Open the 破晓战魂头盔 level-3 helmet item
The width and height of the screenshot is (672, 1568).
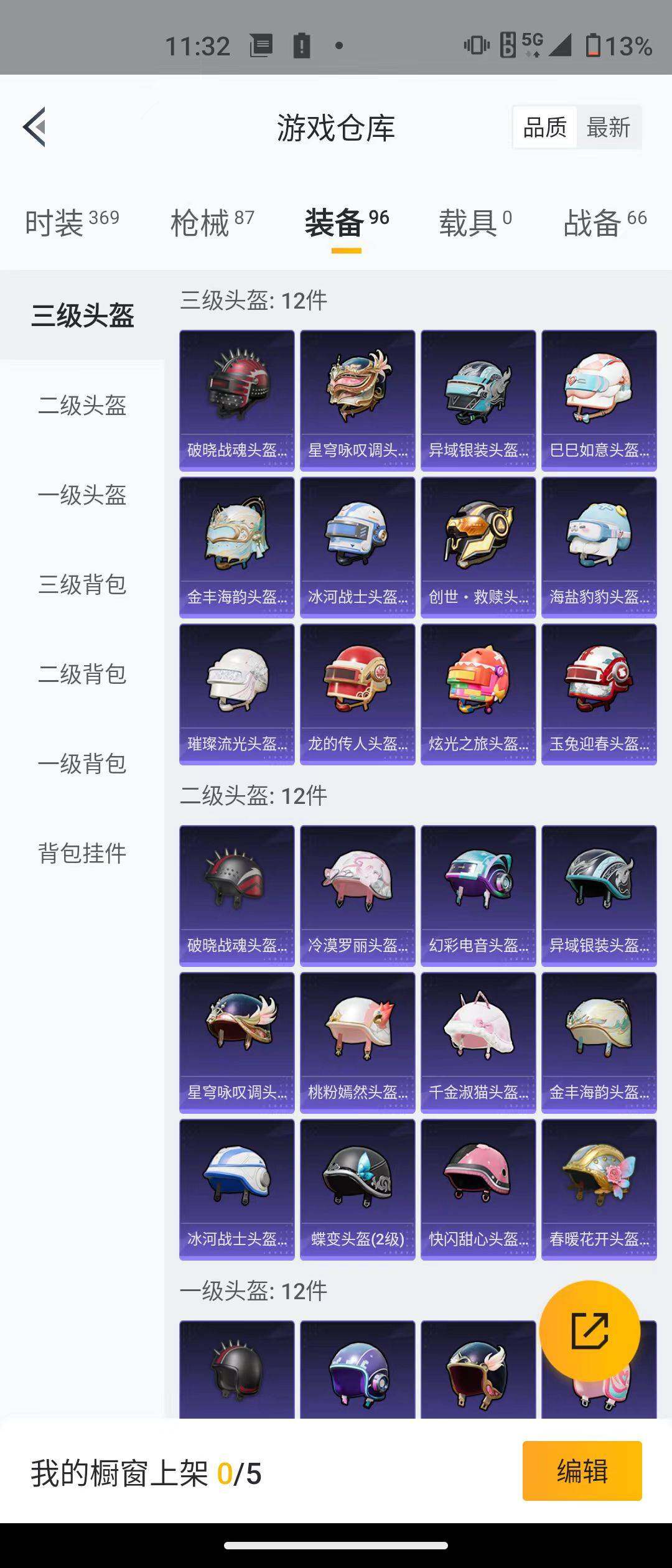[x=236, y=398]
